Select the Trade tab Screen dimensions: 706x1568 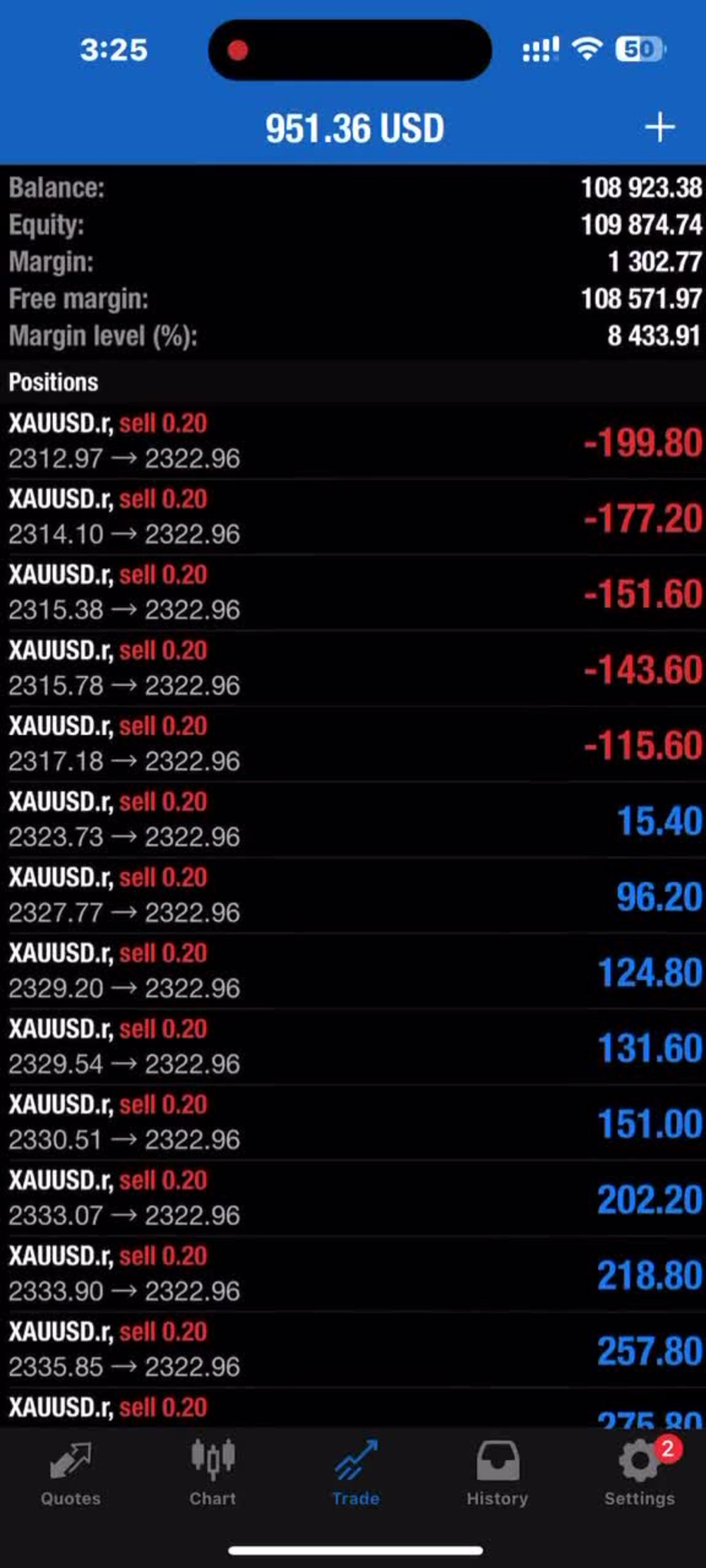[x=356, y=1473]
